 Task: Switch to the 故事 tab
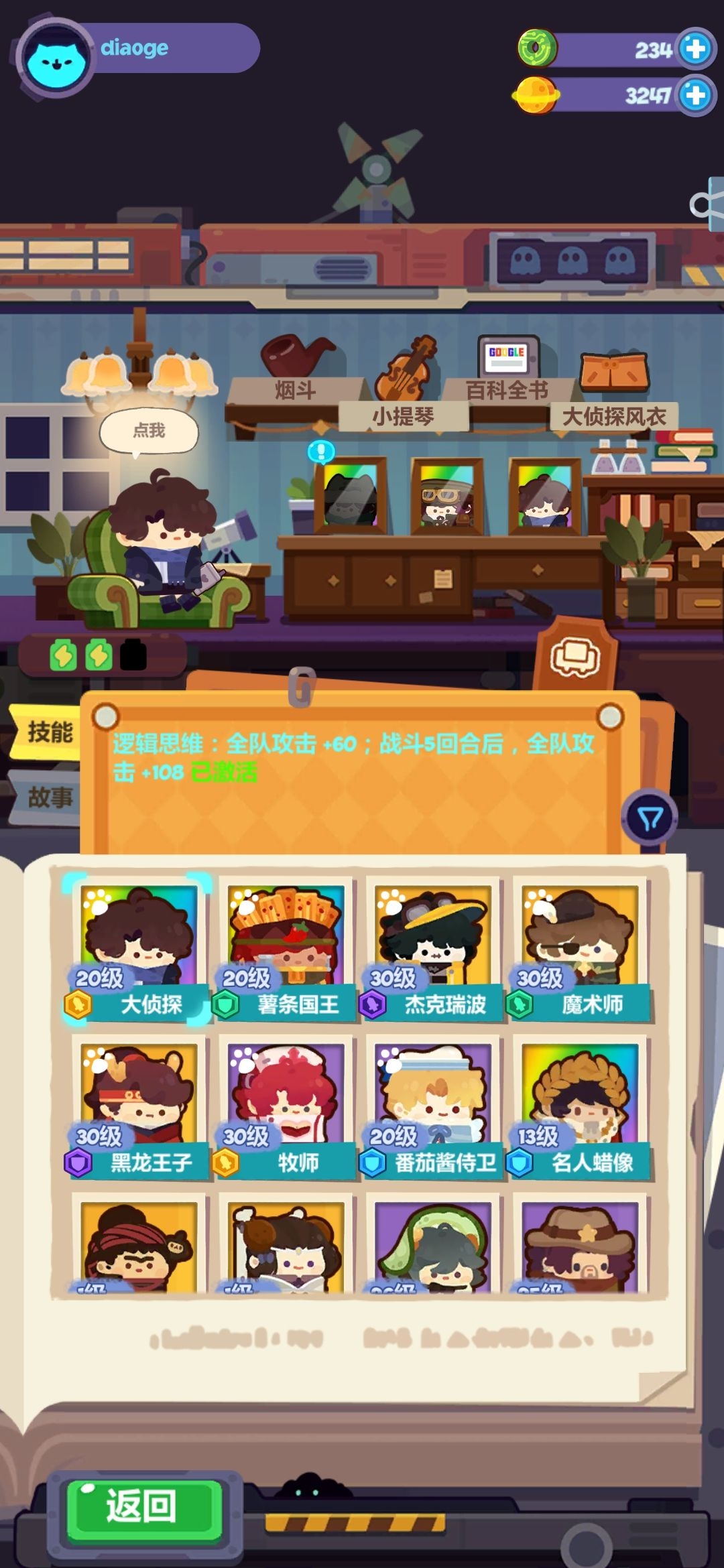coord(48,797)
